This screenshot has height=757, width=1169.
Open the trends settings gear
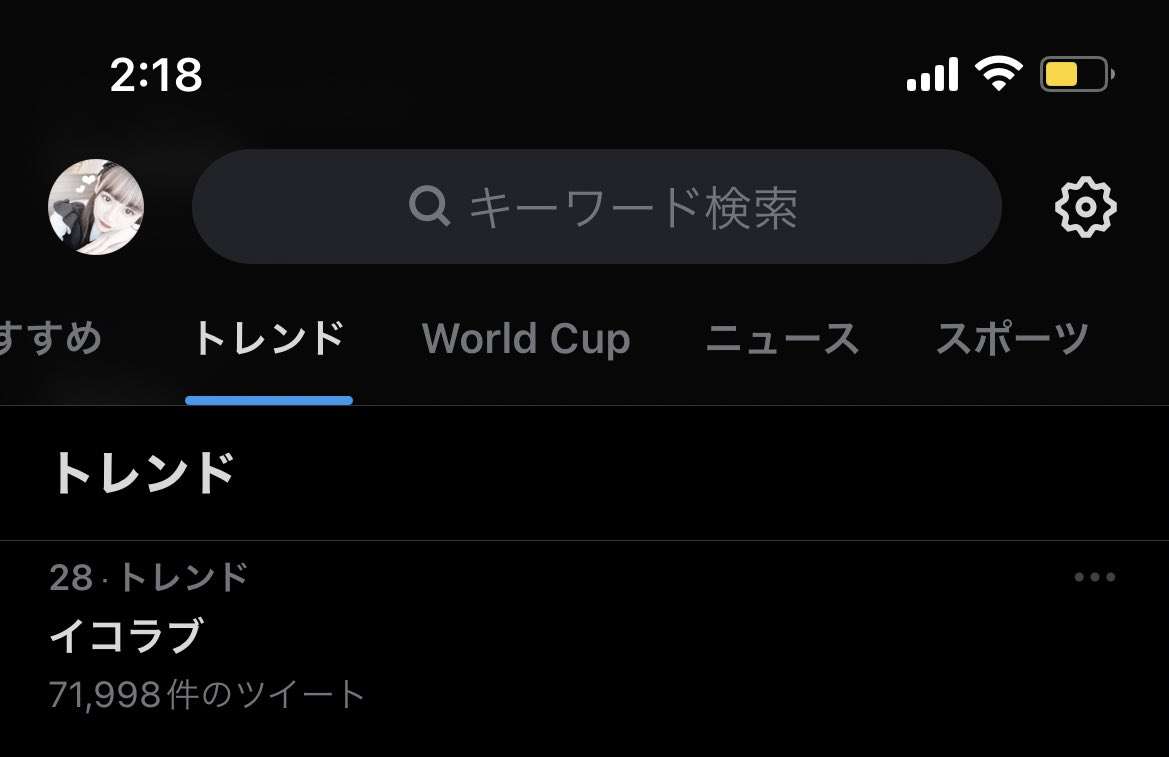[x=1085, y=207]
